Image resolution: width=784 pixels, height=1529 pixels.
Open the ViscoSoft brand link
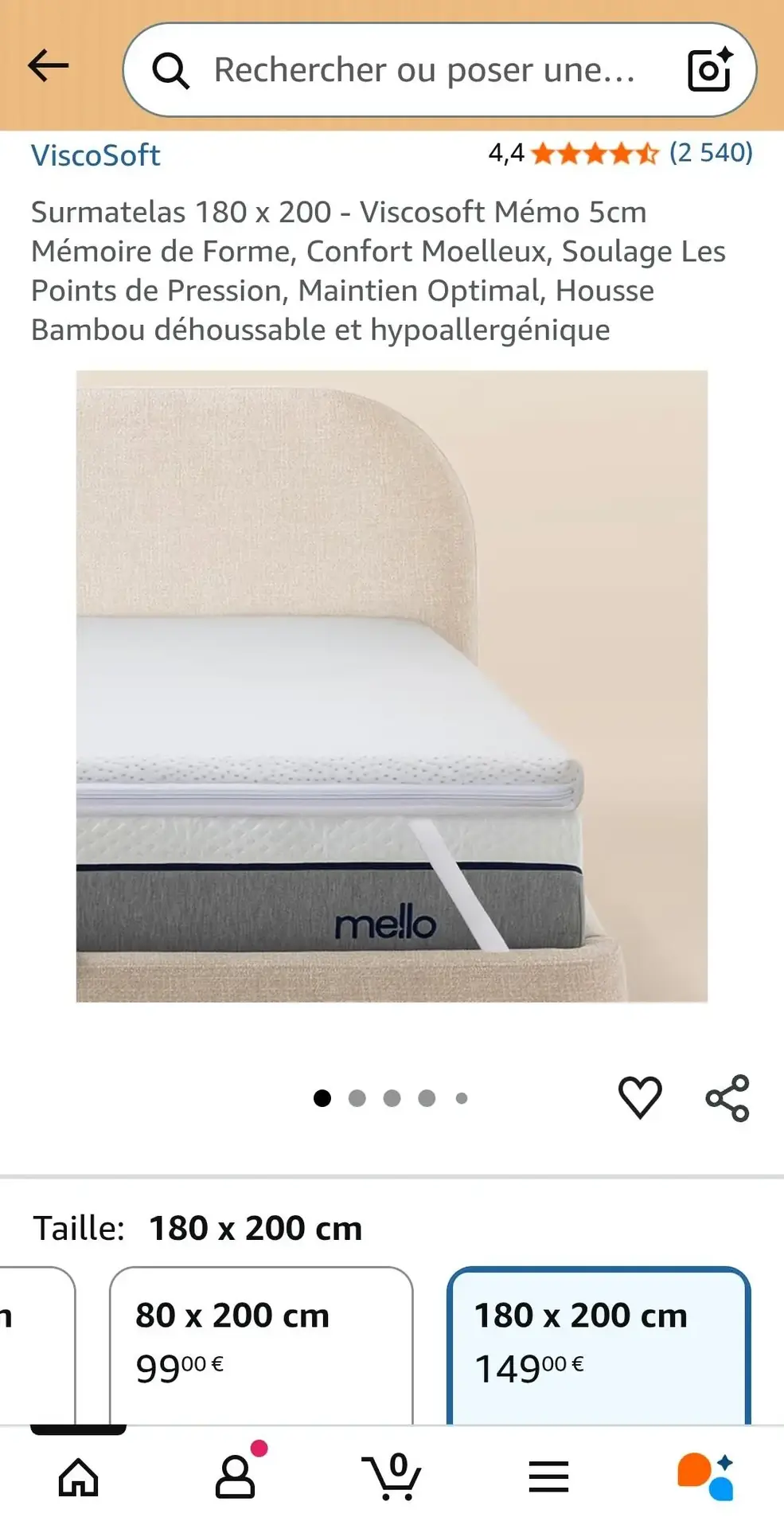96,155
